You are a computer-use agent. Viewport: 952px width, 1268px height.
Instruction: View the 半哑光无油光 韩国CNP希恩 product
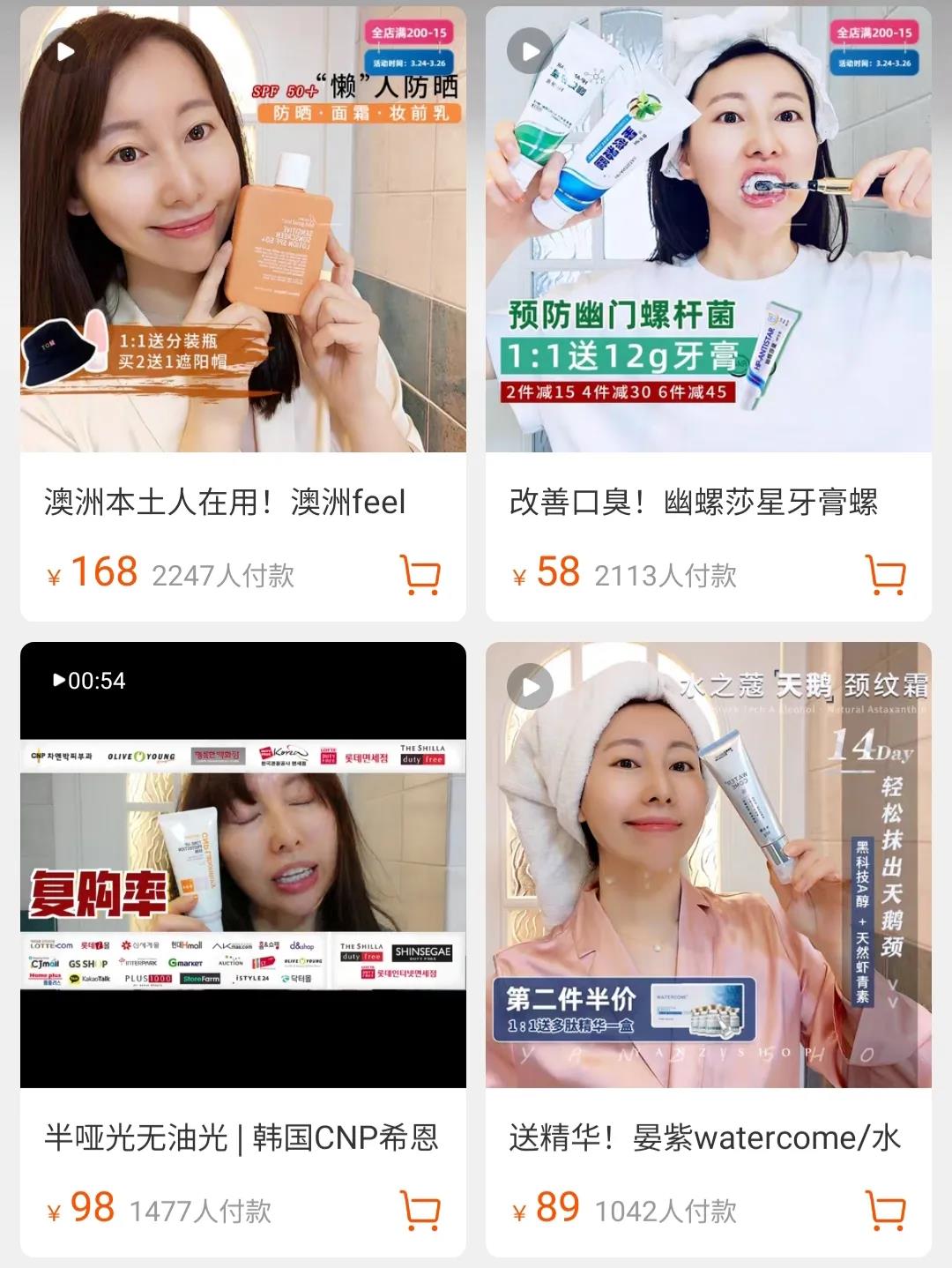[241, 1137]
